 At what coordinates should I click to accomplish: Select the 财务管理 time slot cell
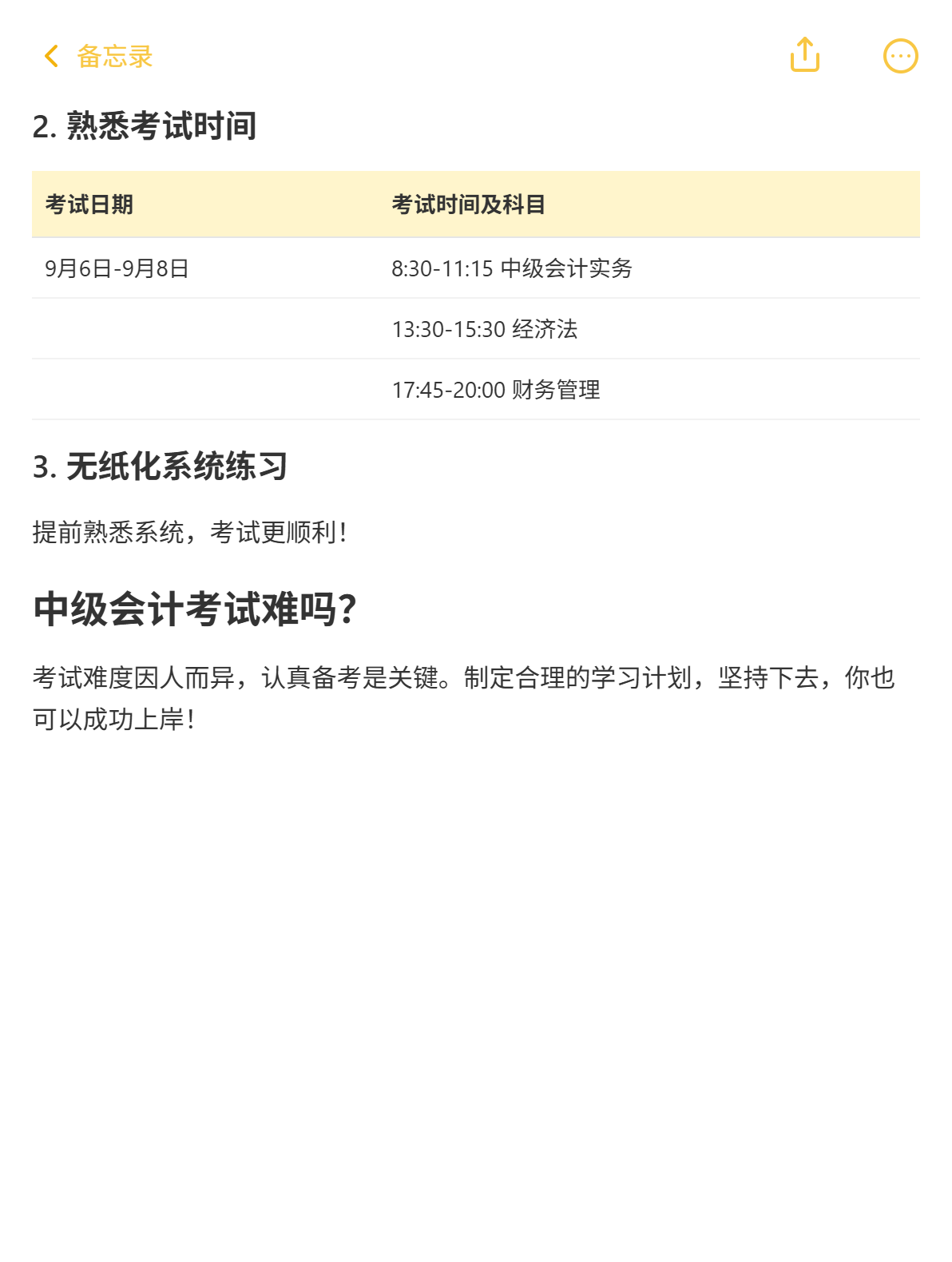pyautogui.click(x=498, y=390)
